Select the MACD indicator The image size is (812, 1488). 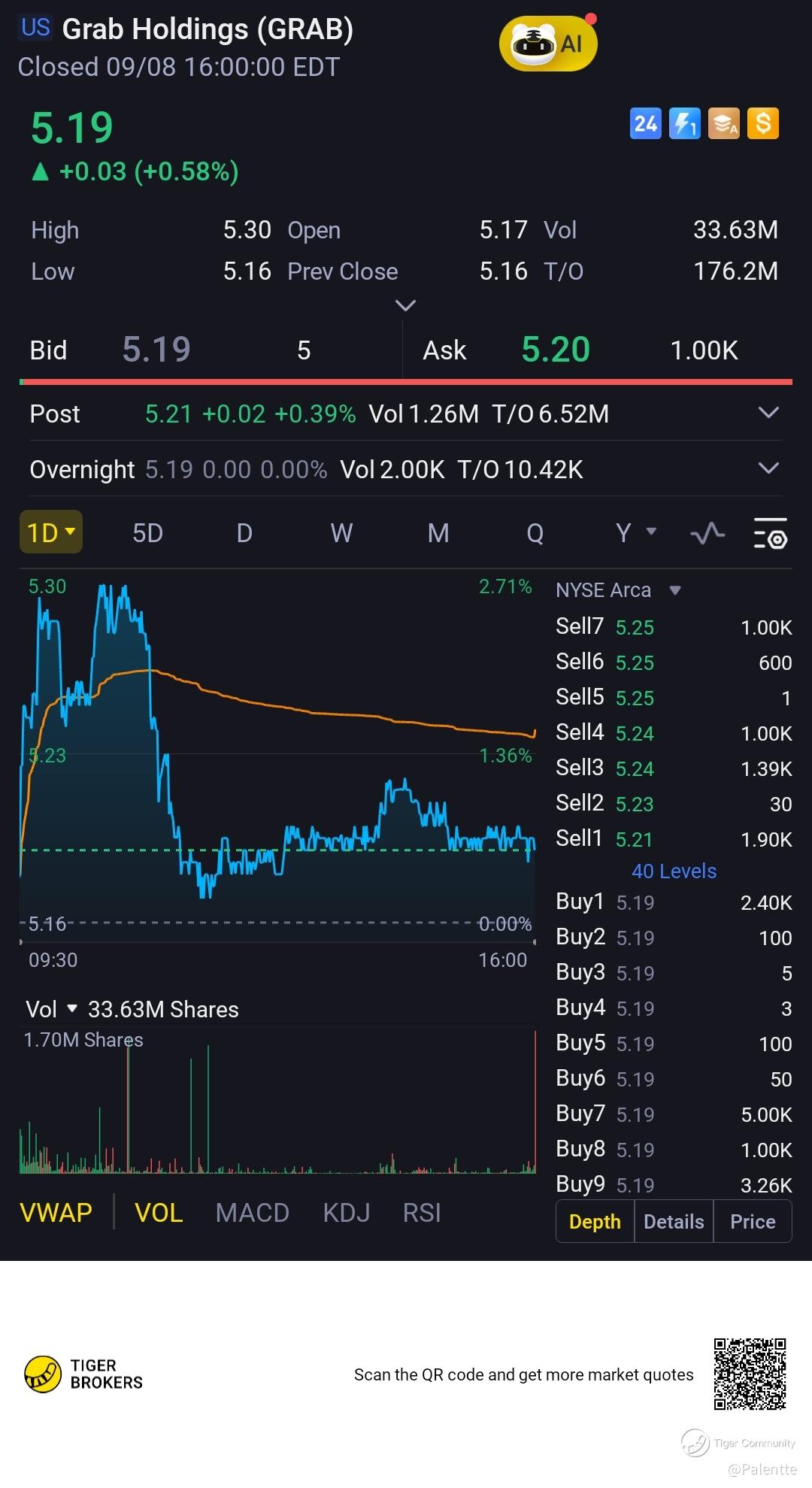click(252, 1213)
